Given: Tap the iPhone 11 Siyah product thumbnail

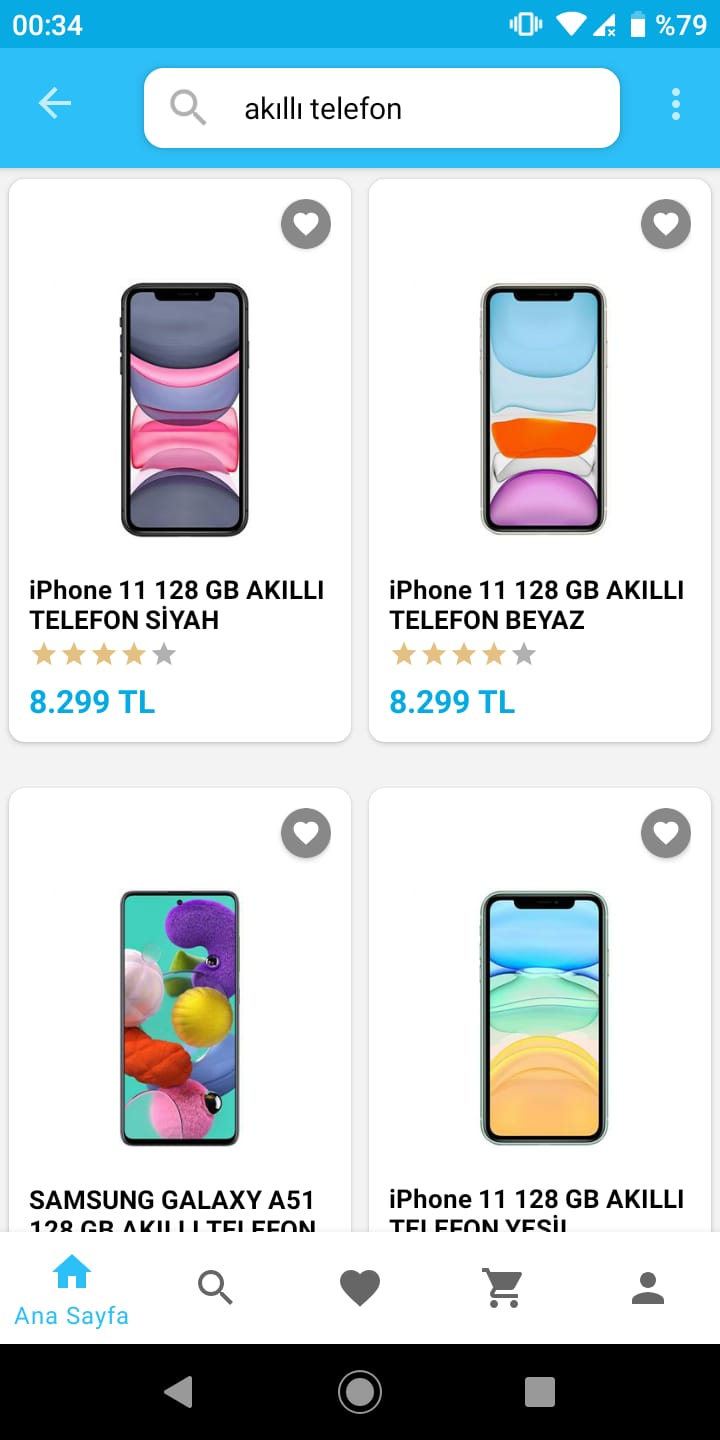Looking at the screenshot, I should (x=183, y=410).
